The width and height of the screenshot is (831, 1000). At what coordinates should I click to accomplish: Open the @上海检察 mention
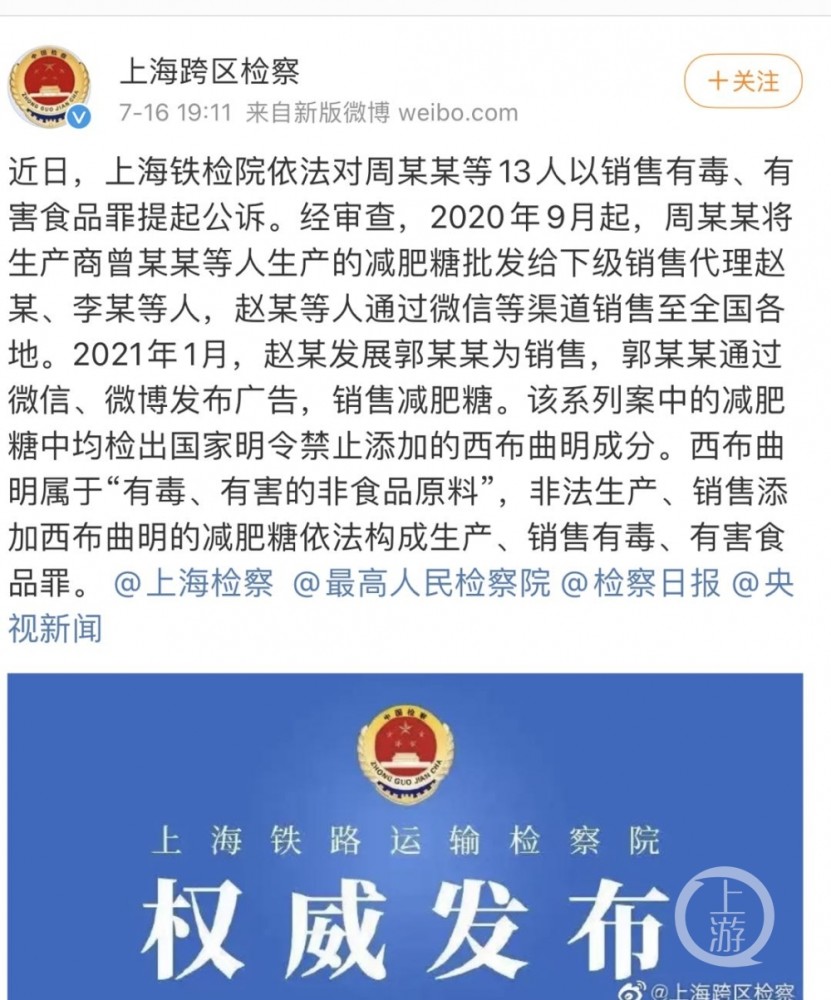click(x=193, y=584)
